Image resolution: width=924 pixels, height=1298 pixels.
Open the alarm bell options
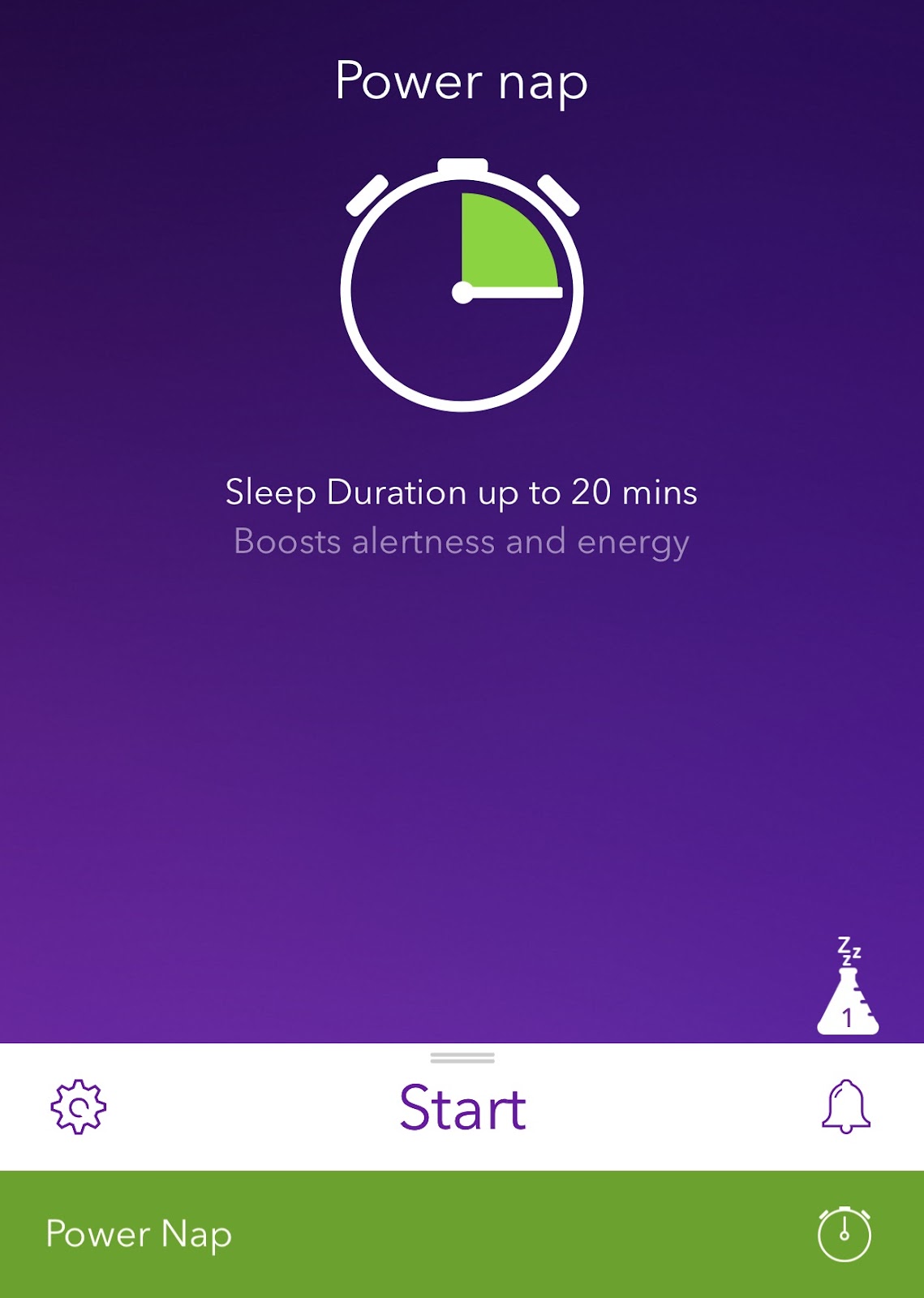845,1107
